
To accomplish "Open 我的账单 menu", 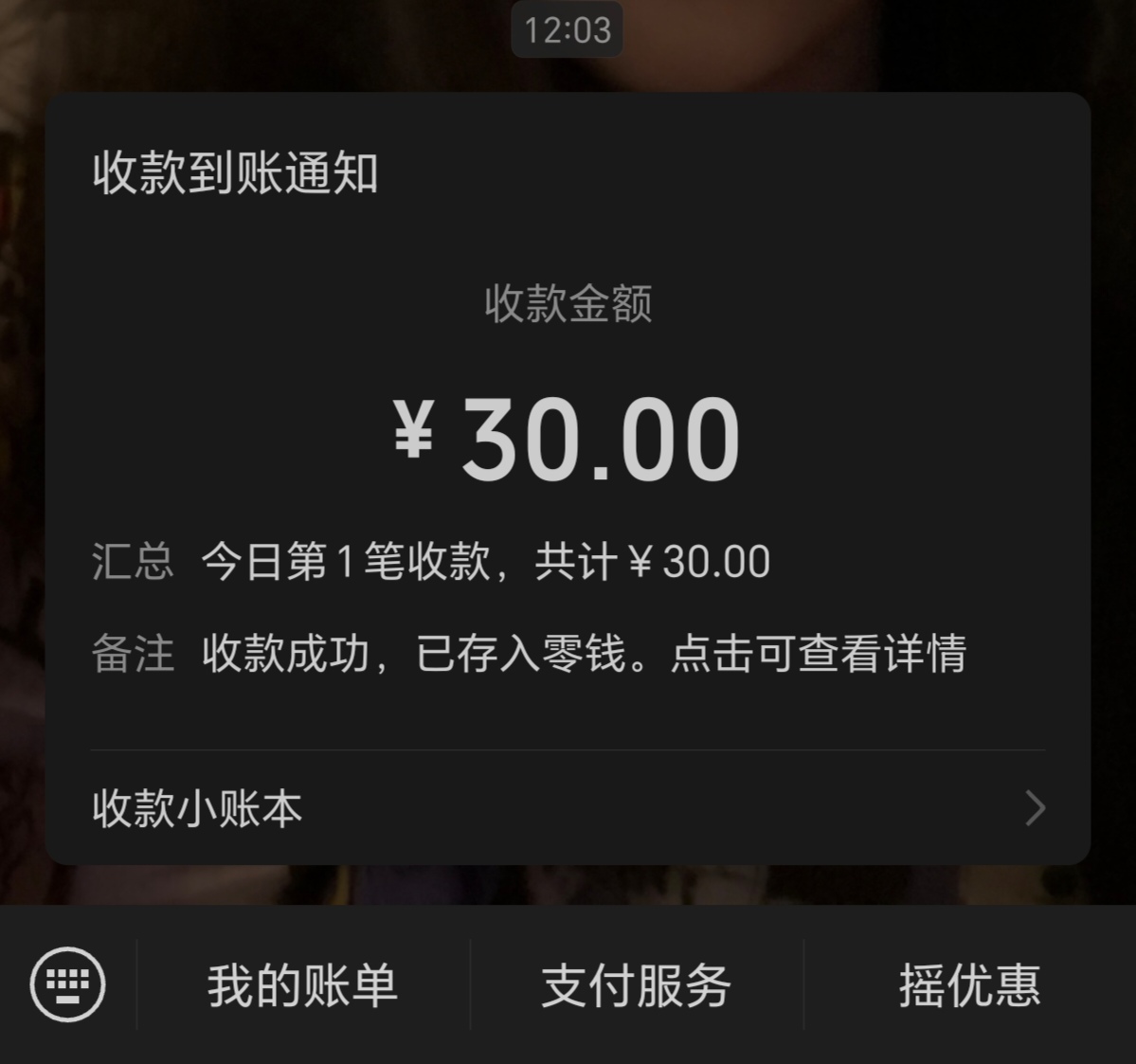I will [x=303, y=985].
